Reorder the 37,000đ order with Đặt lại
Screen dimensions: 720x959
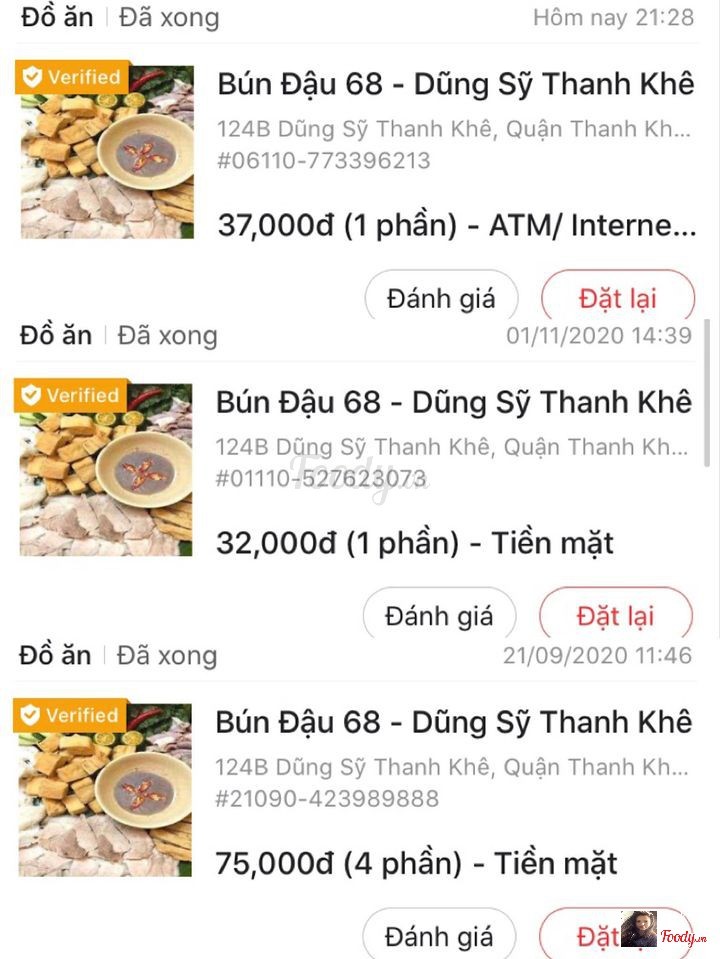(x=617, y=297)
